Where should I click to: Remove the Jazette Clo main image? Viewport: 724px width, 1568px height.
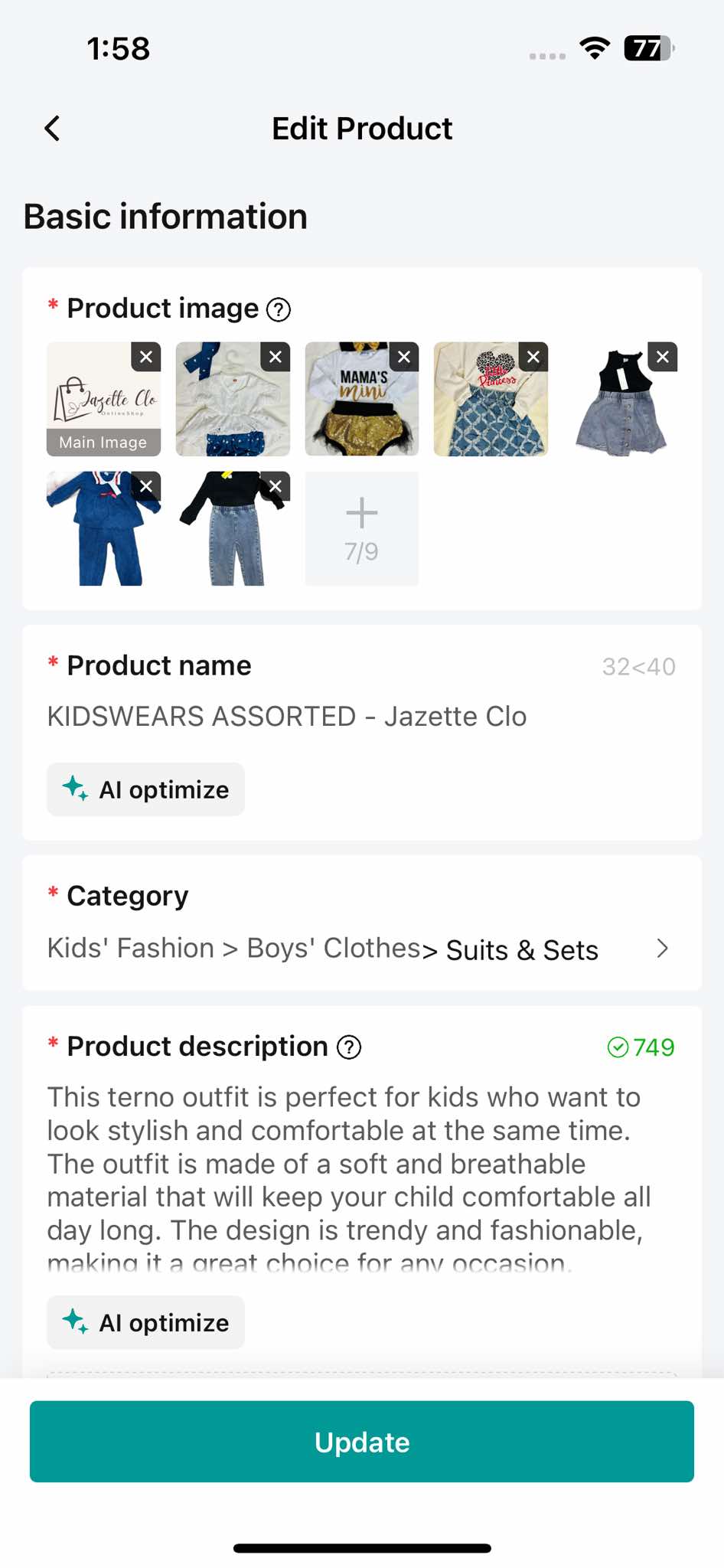(146, 357)
